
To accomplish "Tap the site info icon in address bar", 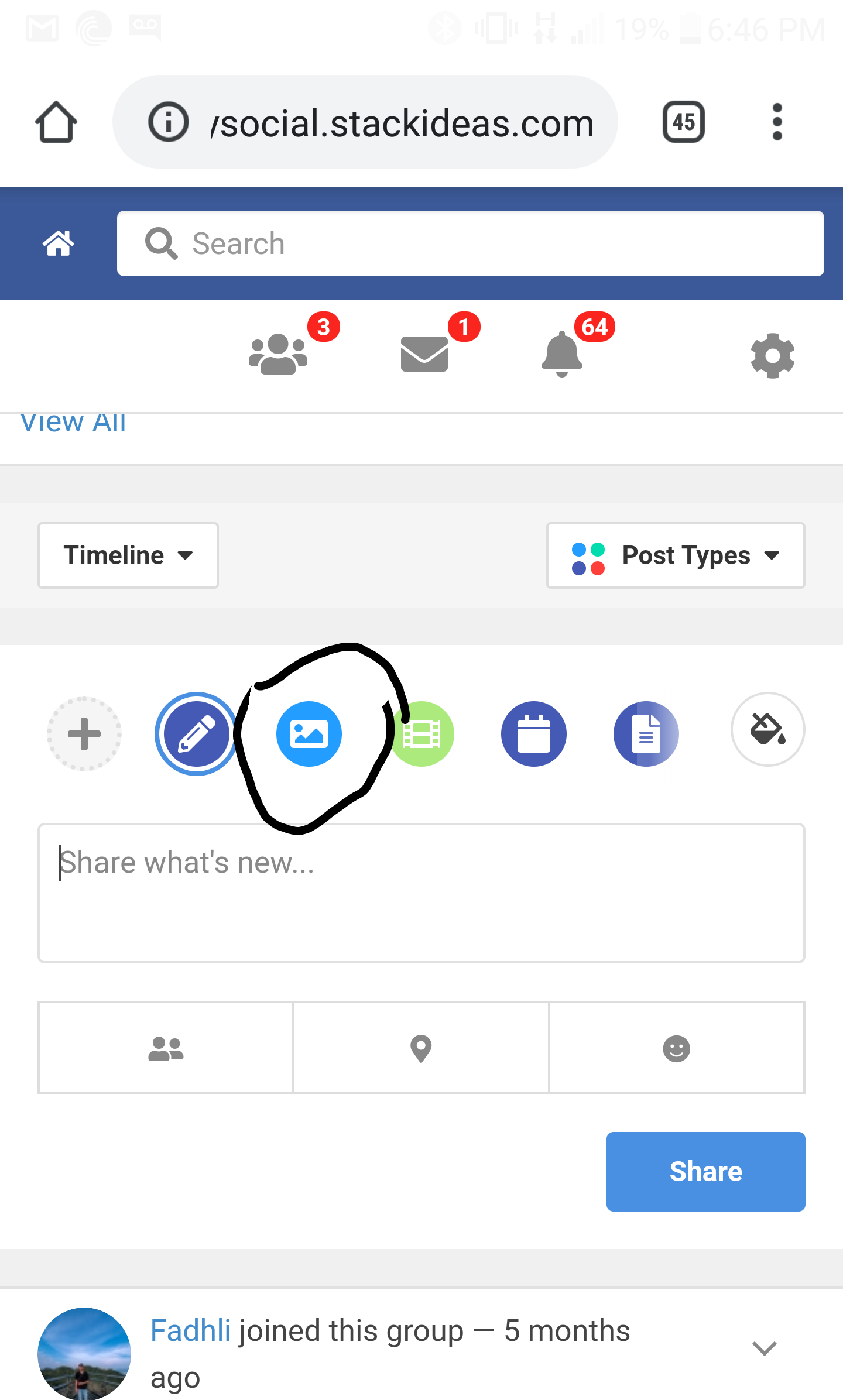I will 169,122.
